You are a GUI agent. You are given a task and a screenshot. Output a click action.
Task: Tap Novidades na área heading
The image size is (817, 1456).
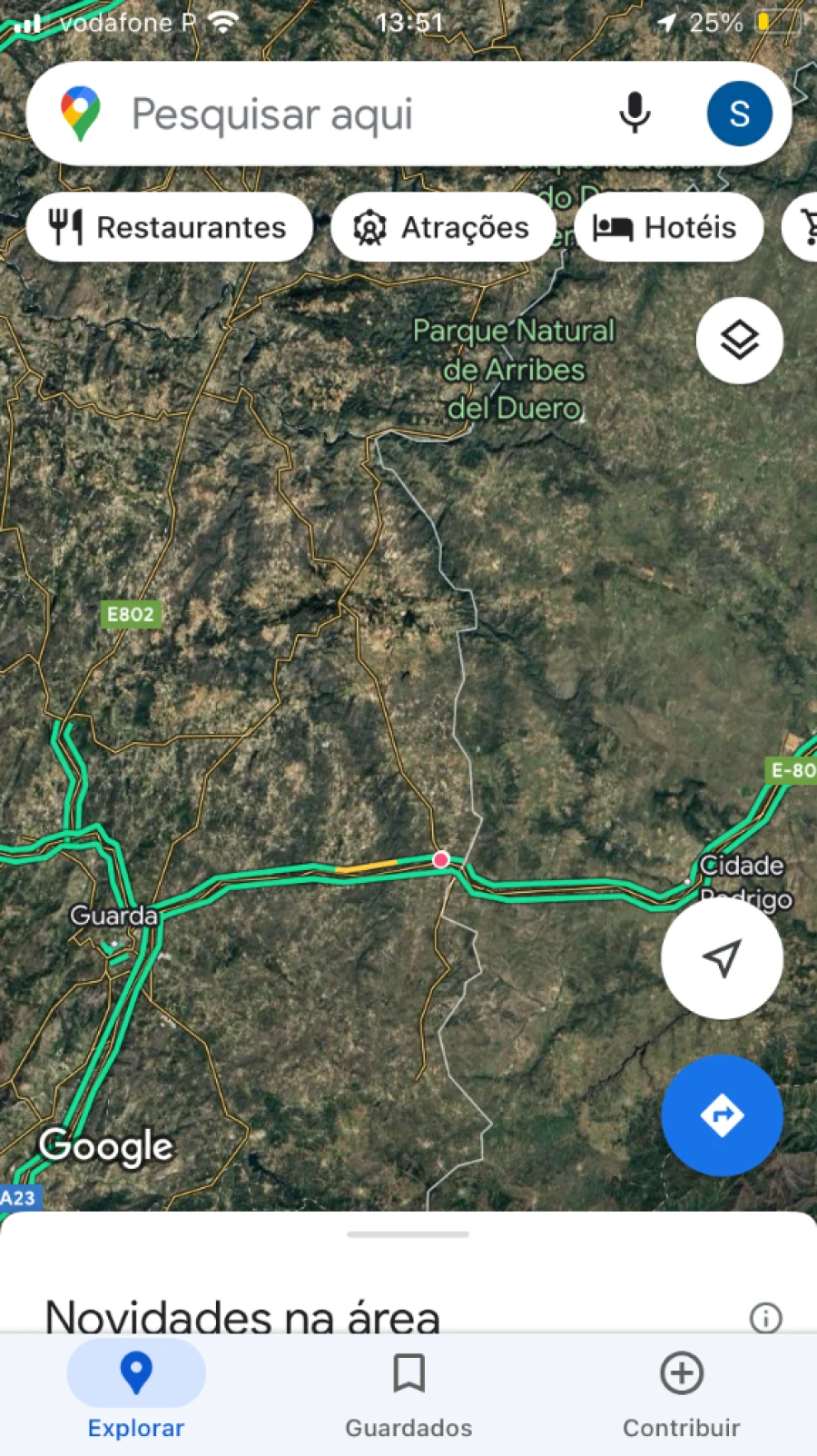(x=241, y=1317)
